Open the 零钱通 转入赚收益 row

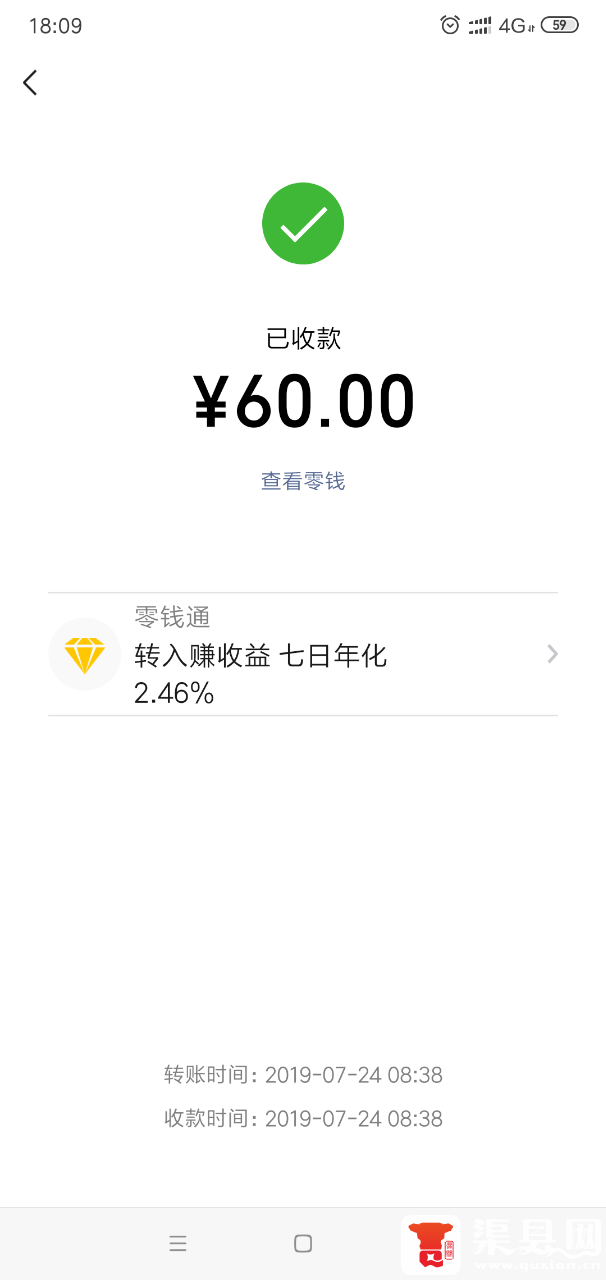coord(303,655)
